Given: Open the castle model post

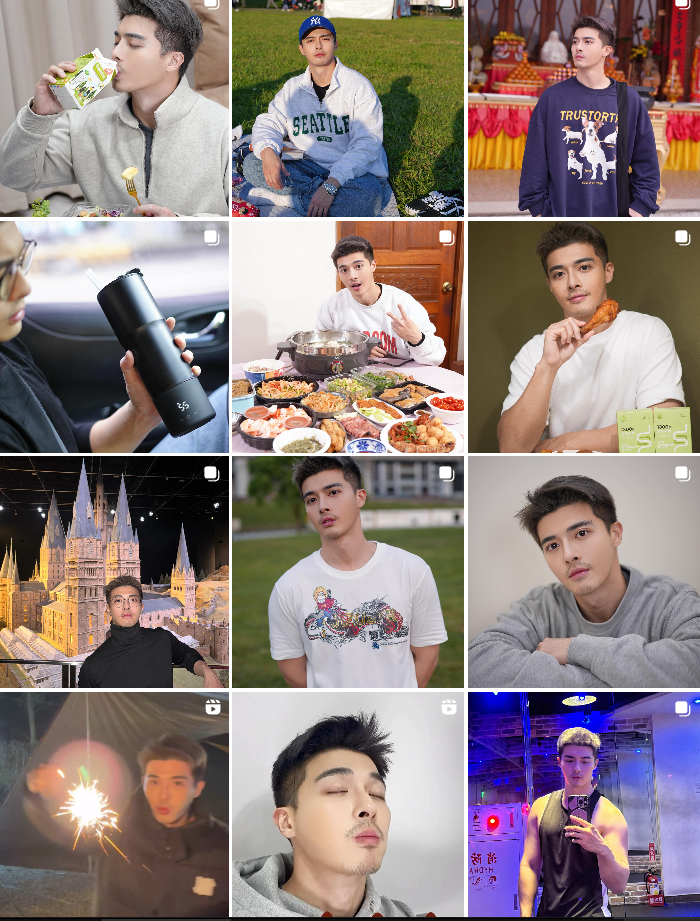Looking at the screenshot, I should pos(114,572).
